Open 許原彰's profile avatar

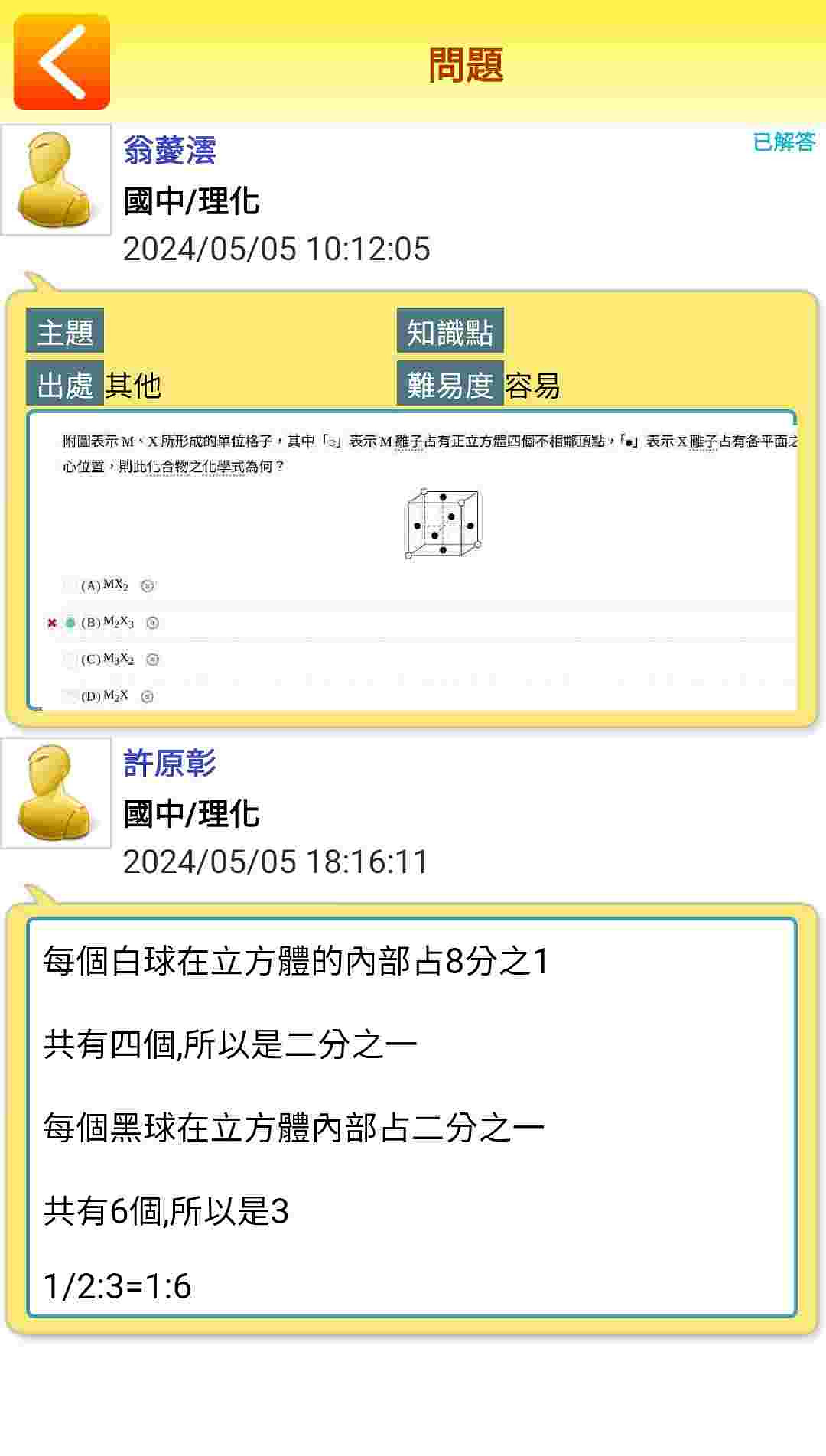click(56, 793)
